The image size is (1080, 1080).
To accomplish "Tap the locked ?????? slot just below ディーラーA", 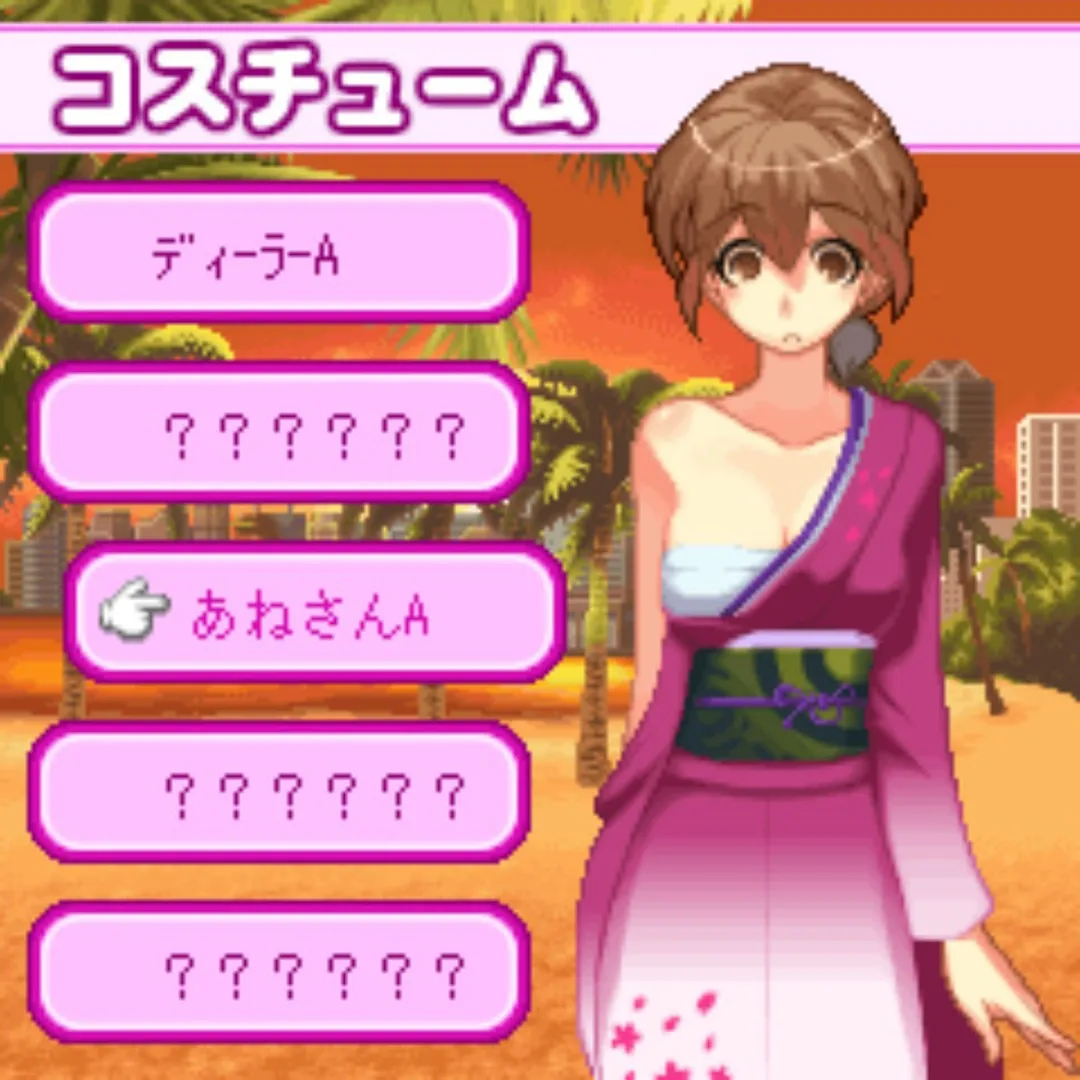I will tap(278, 433).
